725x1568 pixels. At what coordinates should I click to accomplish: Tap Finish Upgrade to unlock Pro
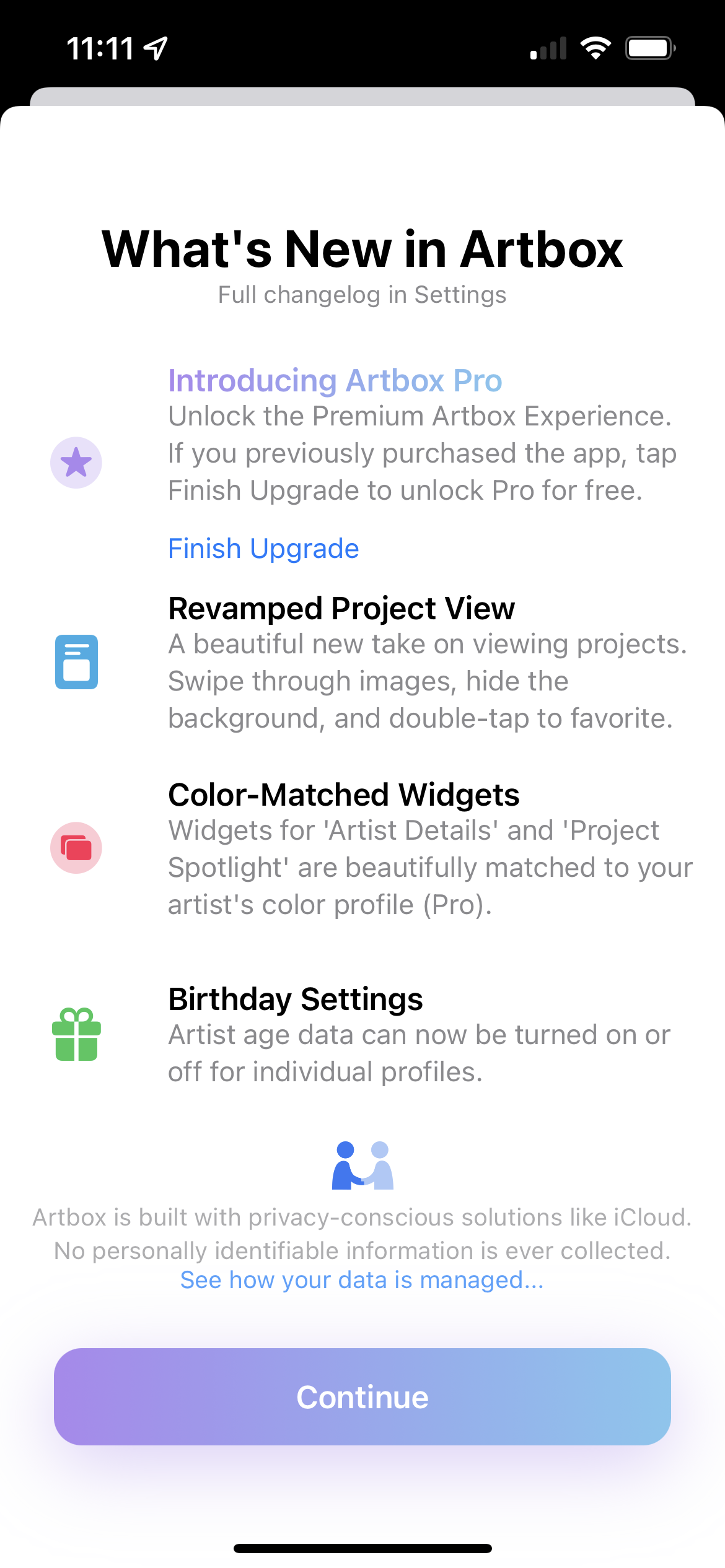263,549
